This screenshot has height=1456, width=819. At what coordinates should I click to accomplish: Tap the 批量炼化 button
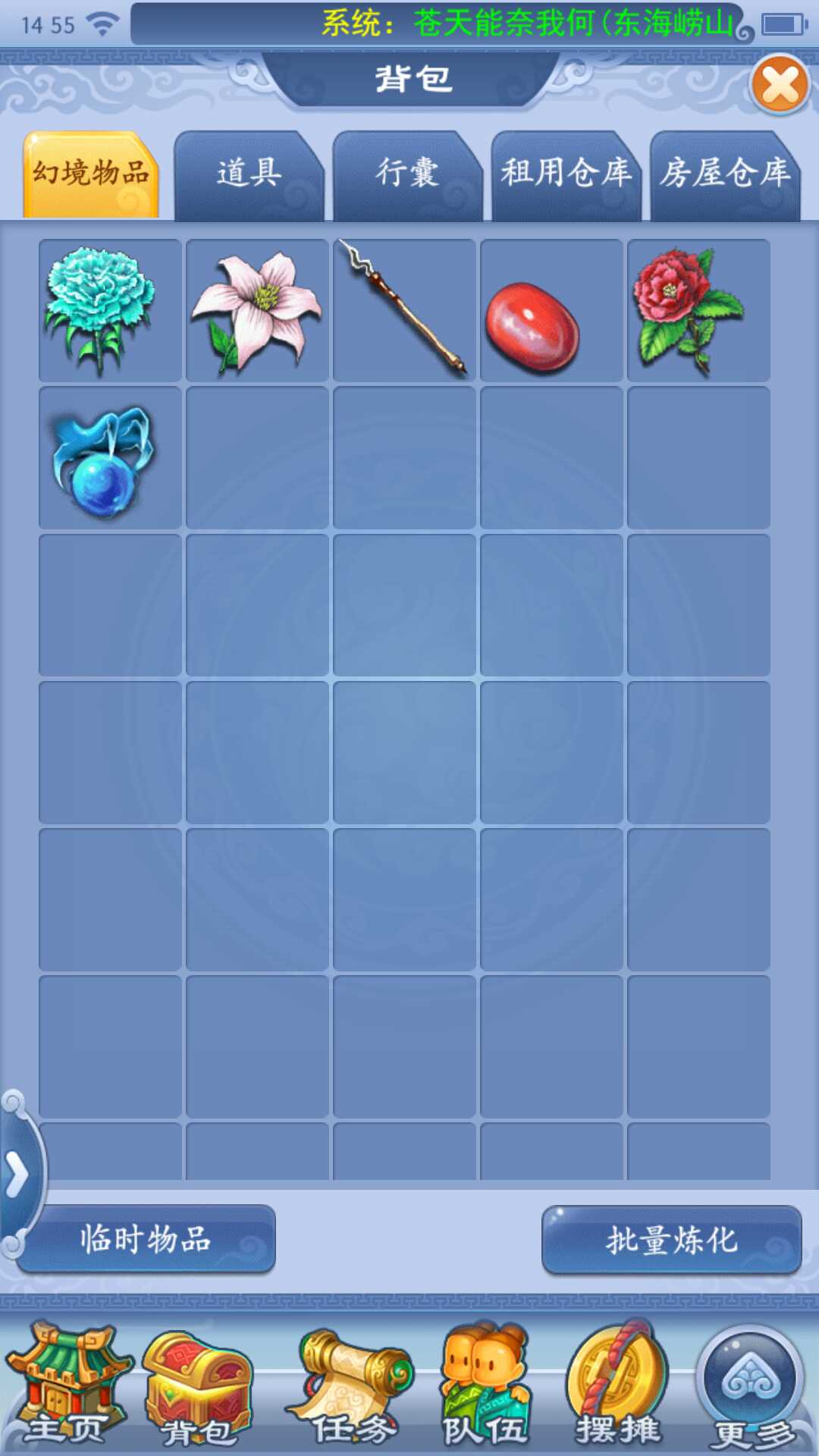coord(671,1239)
